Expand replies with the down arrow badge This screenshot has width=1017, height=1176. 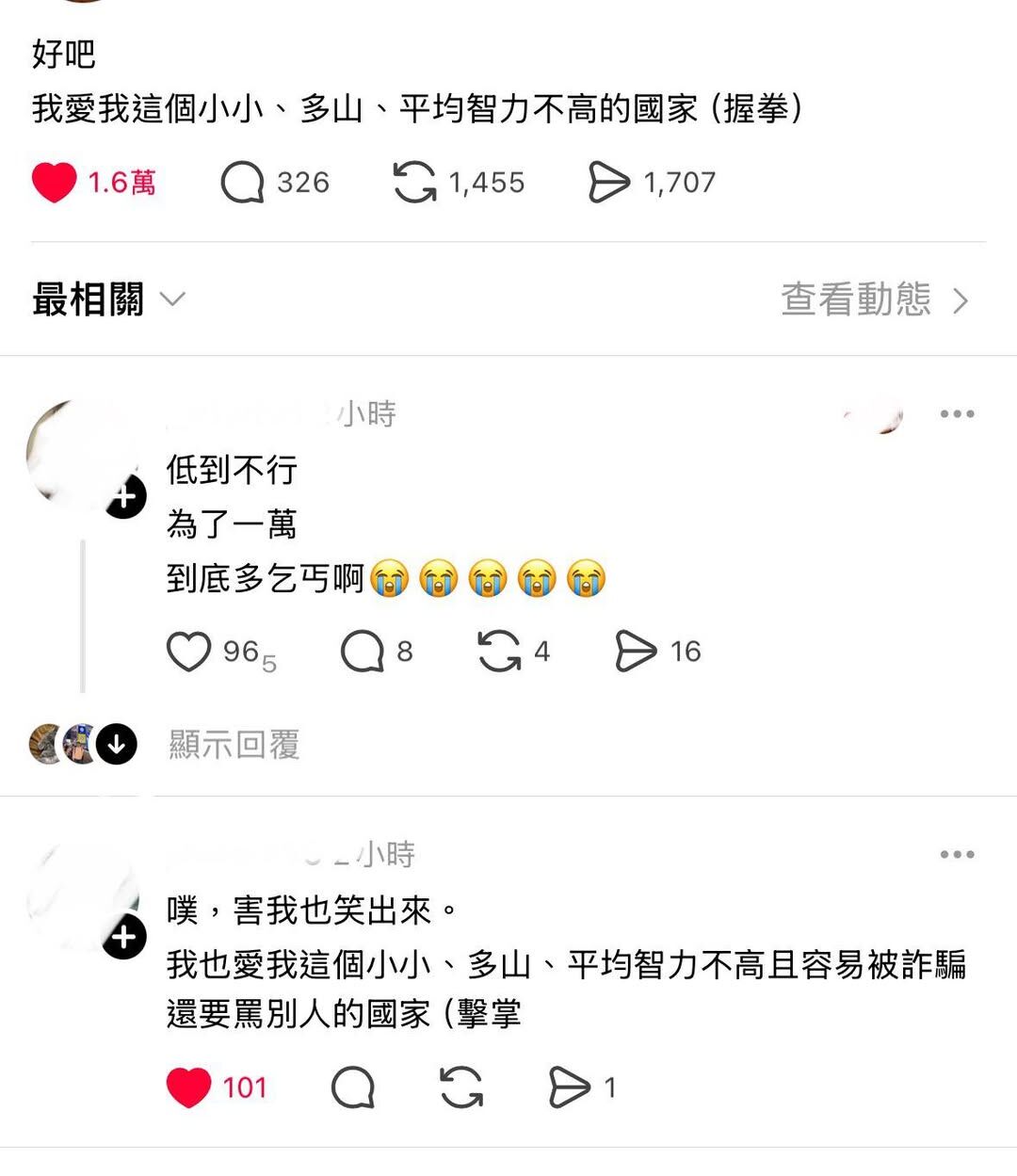pyautogui.click(x=115, y=745)
